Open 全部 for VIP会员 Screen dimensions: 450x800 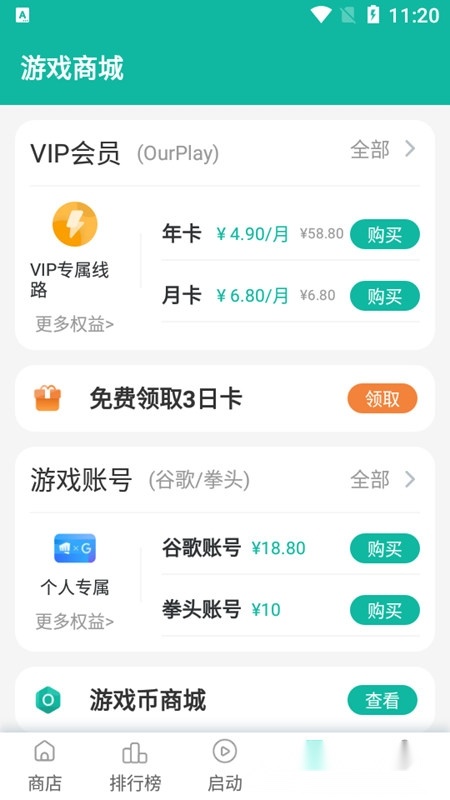point(383,149)
